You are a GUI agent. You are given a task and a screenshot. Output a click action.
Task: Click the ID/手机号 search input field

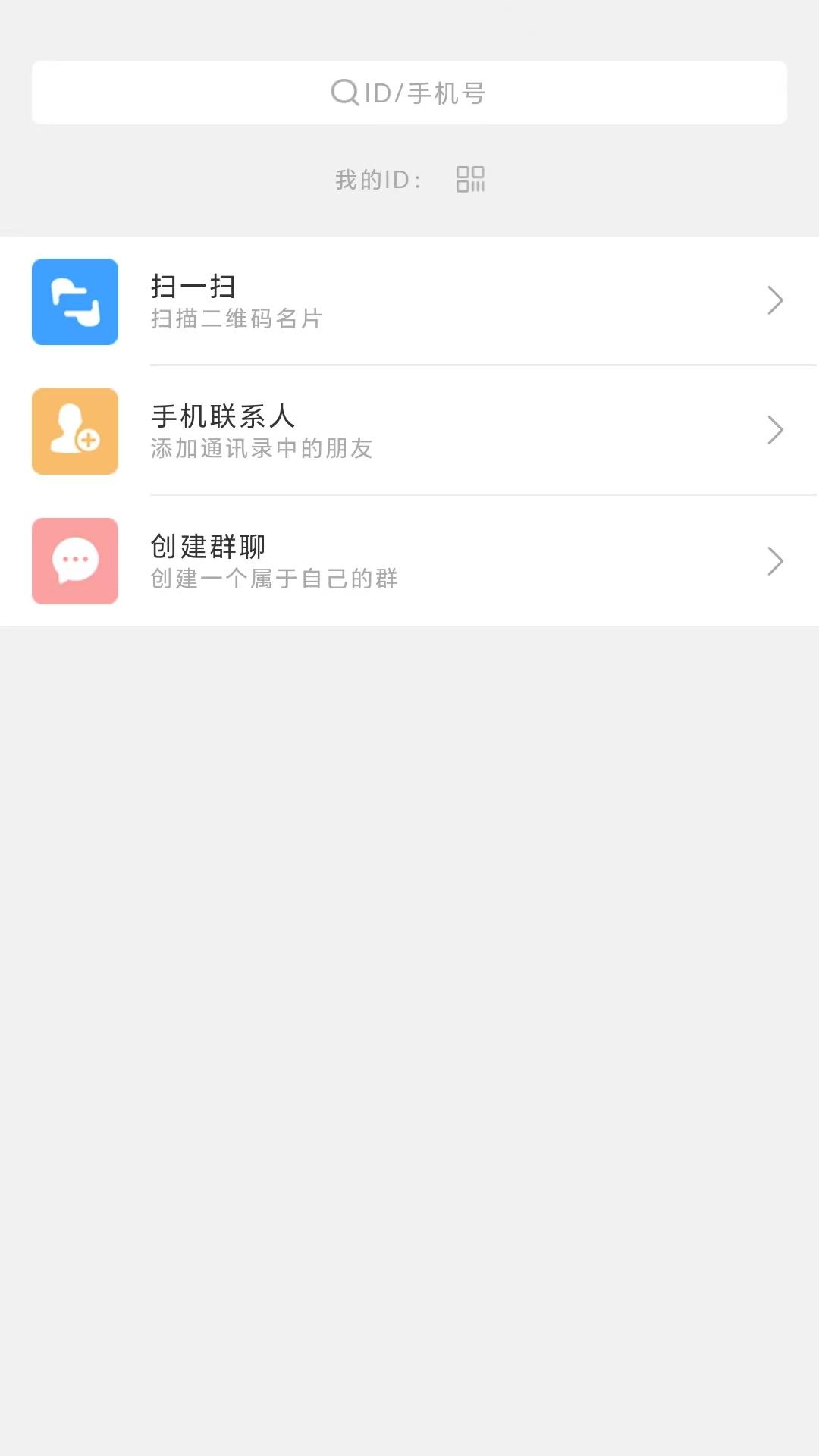pyautogui.click(x=409, y=93)
